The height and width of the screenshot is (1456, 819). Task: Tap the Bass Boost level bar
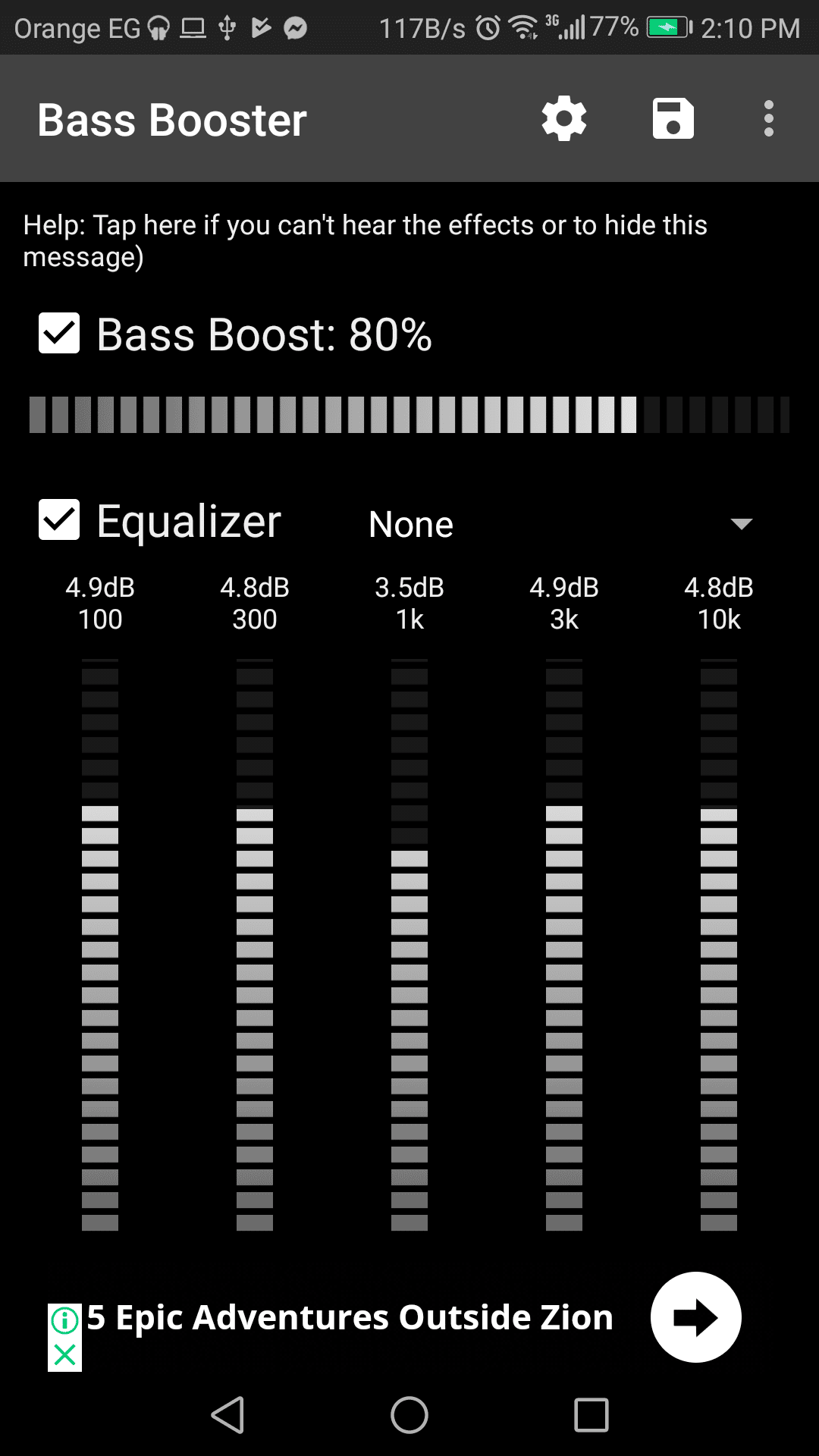pyautogui.click(x=409, y=415)
